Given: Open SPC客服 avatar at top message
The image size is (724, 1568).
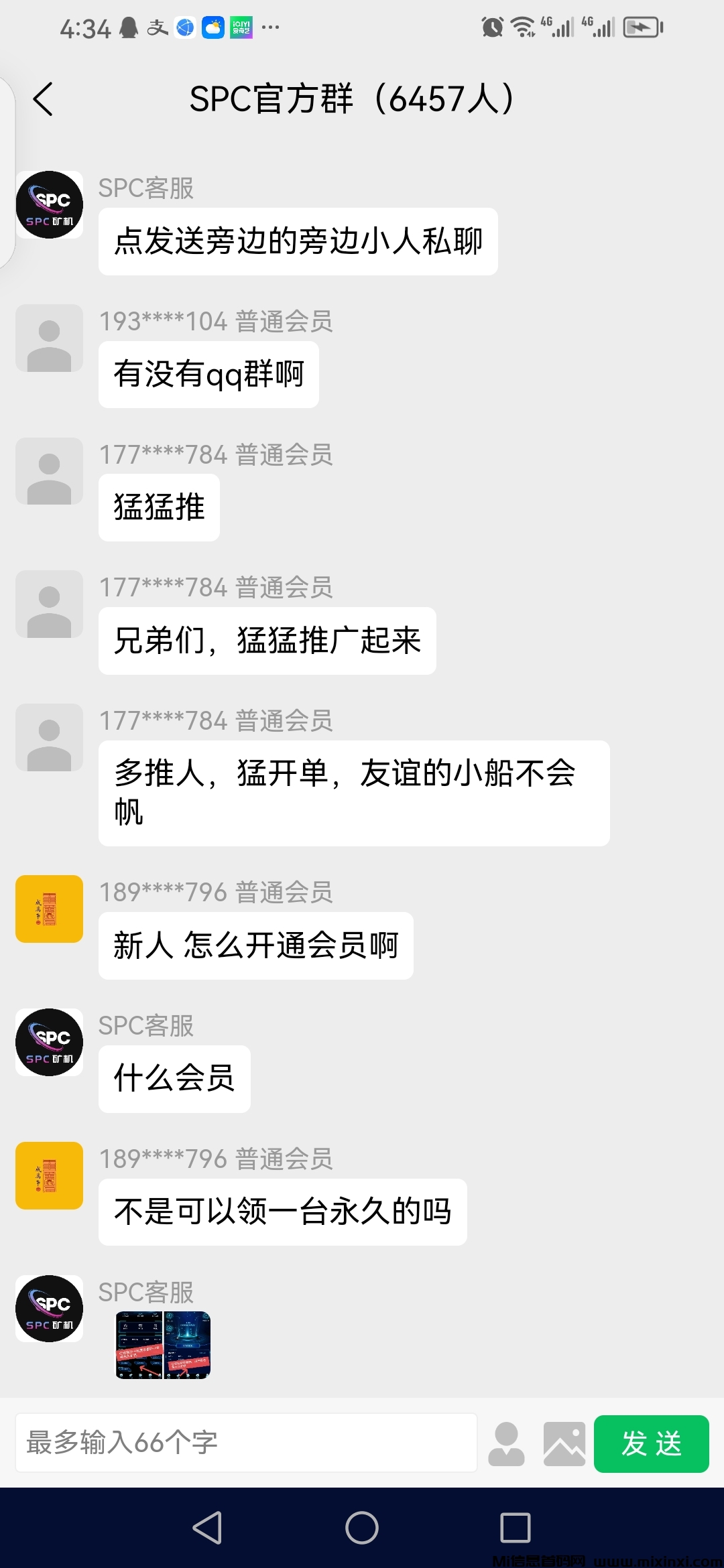Looking at the screenshot, I should 48,204.
